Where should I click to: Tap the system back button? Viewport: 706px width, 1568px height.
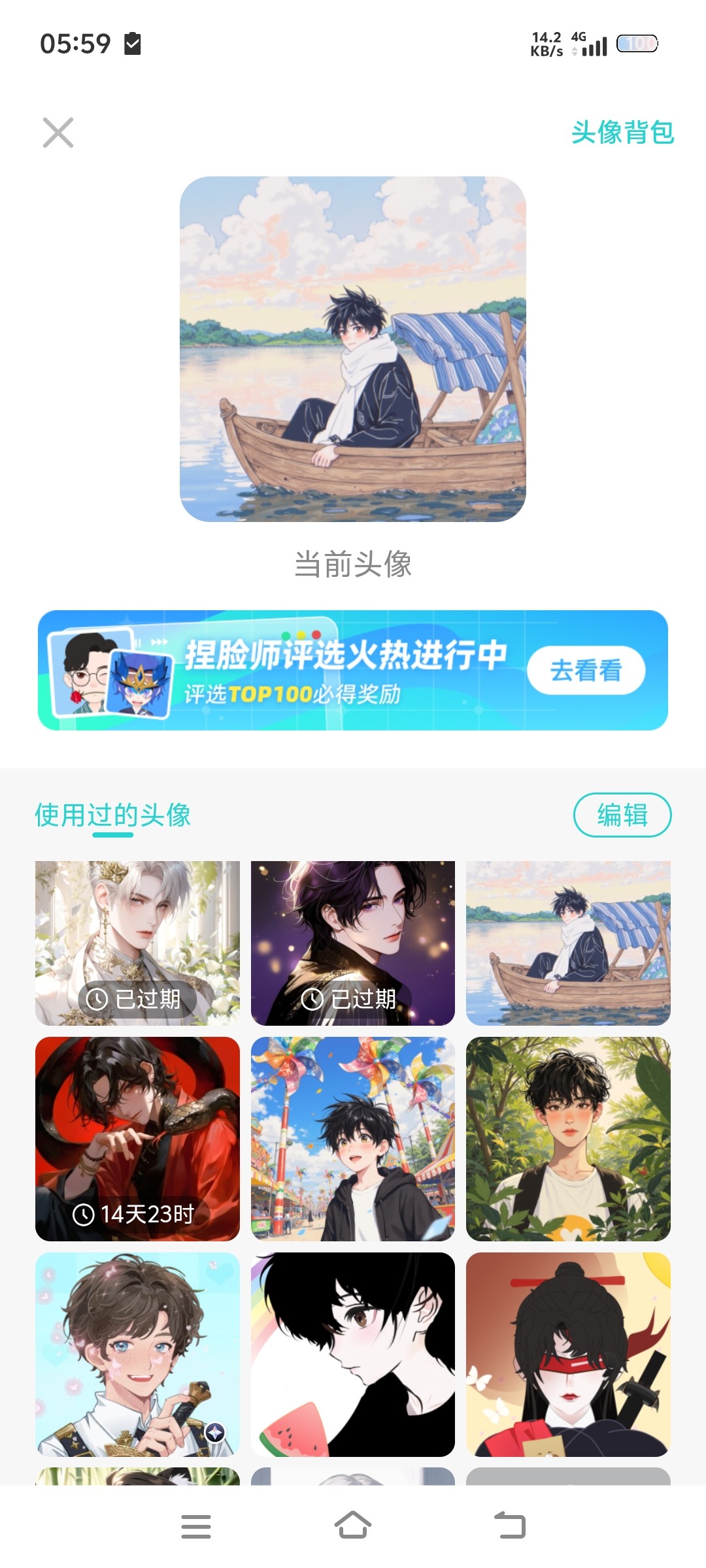[x=510, y=1526]
